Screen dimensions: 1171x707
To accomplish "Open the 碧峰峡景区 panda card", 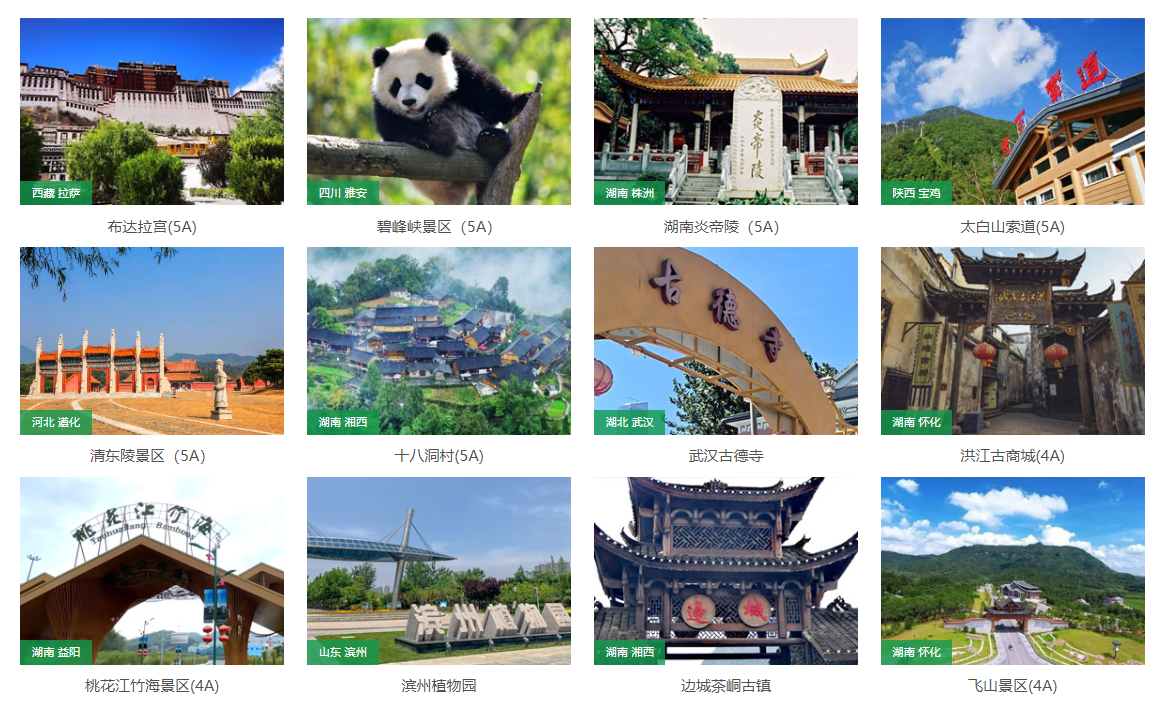I will tap(438, 112).
